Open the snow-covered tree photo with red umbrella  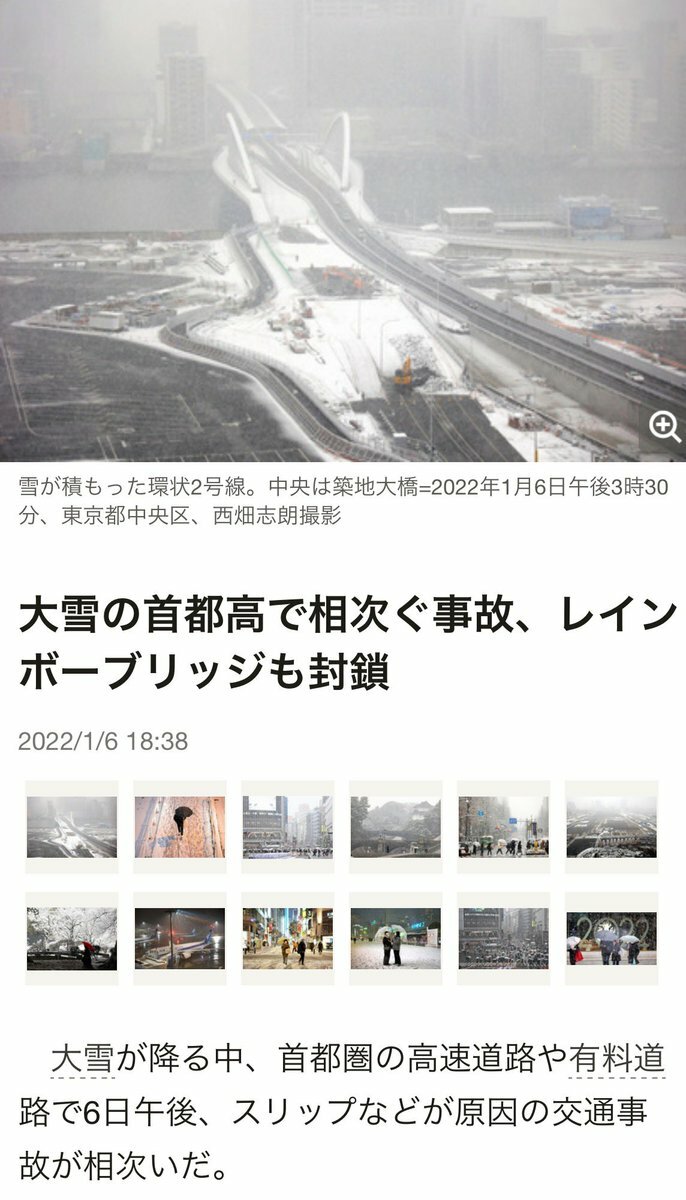[72, 939]
